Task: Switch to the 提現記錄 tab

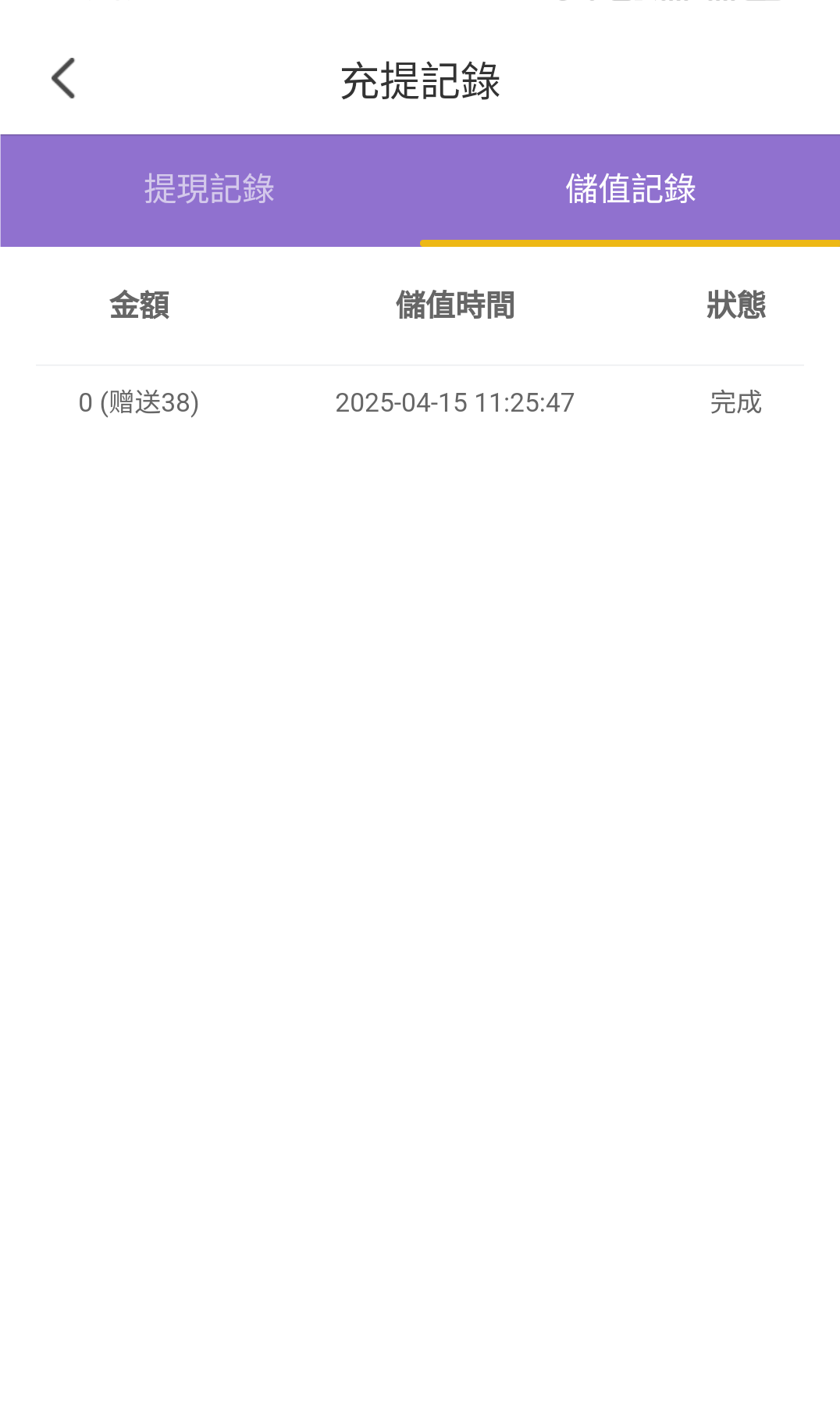Action: (210, 190)
